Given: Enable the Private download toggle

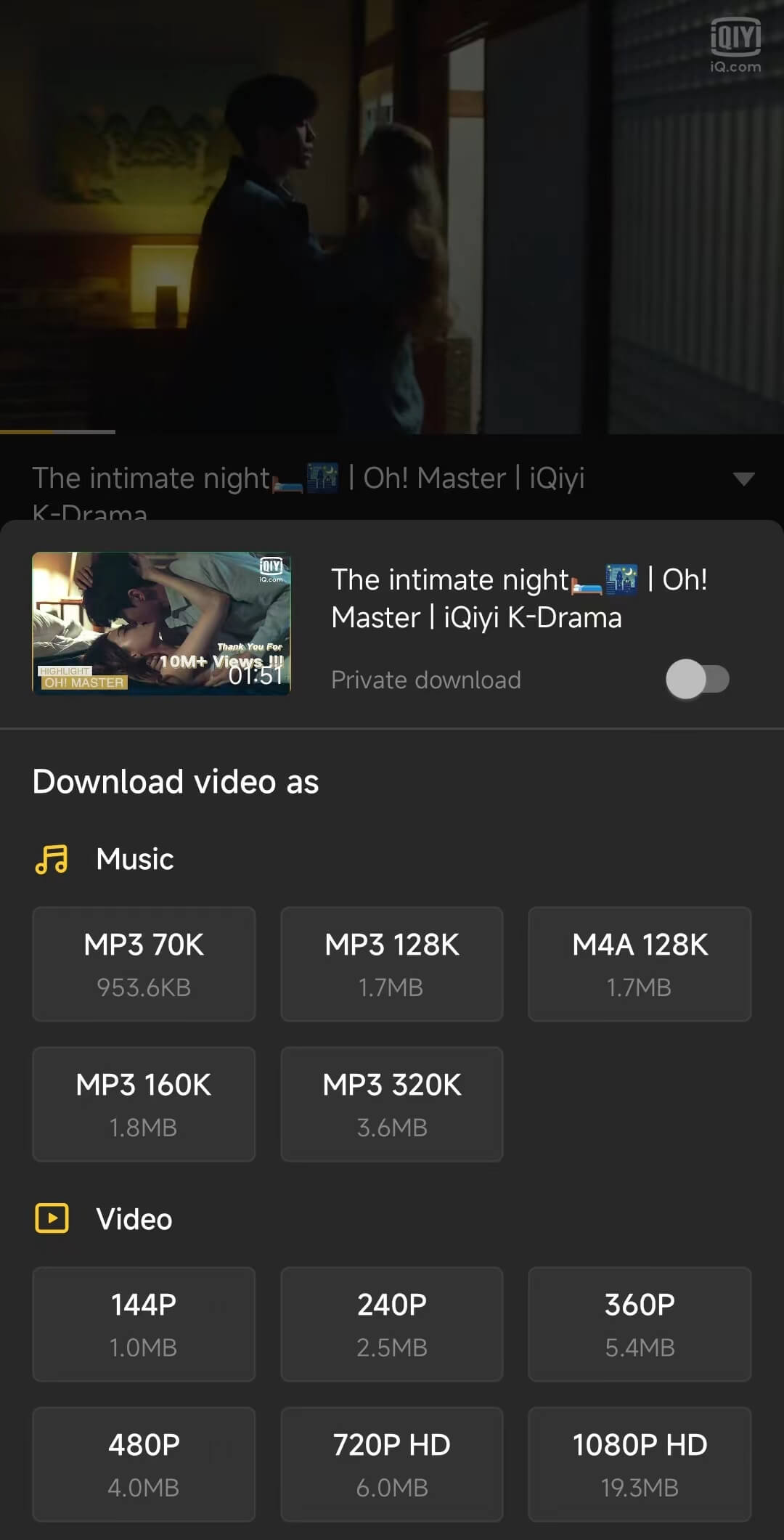Looking at the screenshot, I should tap(699, 679).
